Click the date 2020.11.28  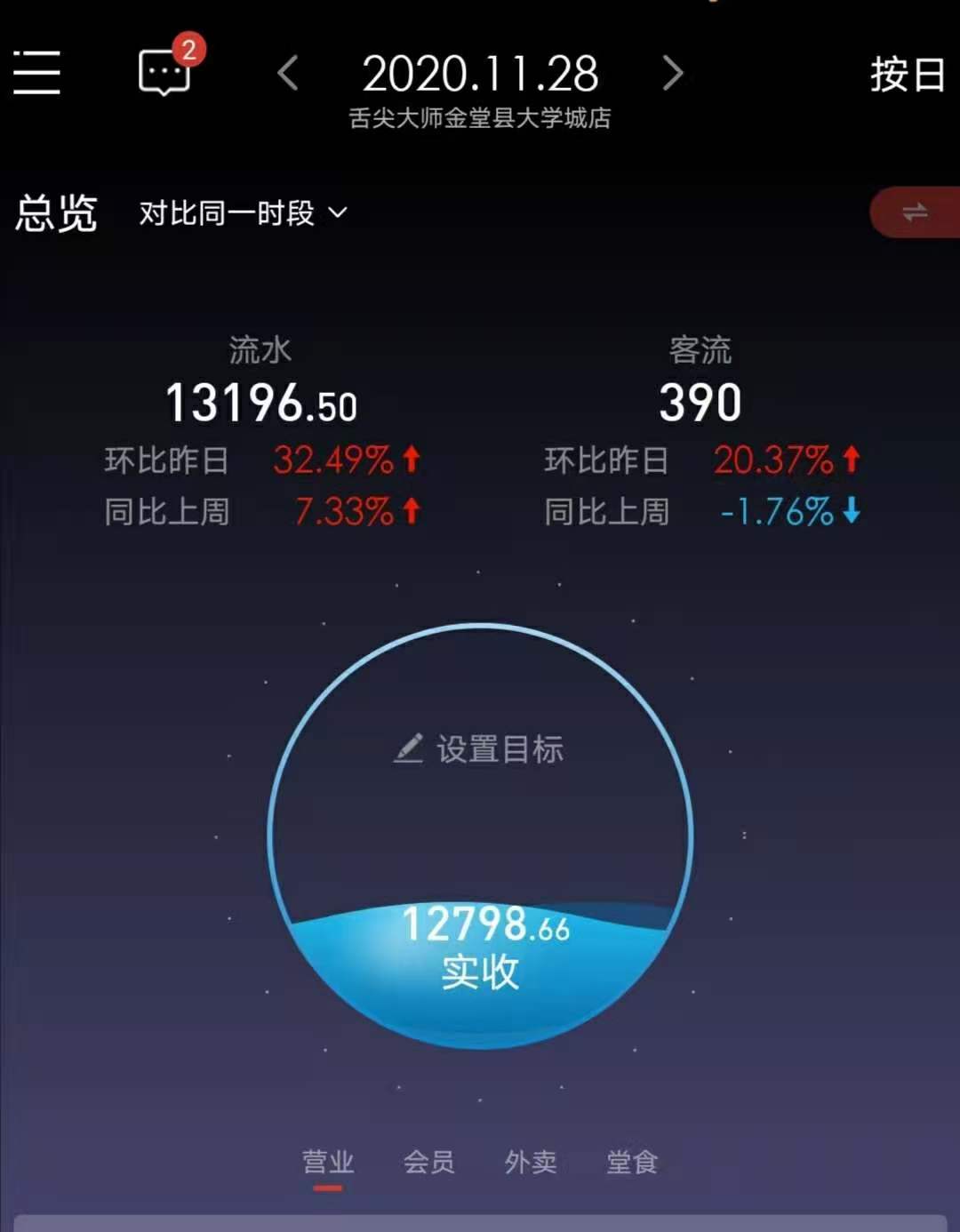(480, 73)
